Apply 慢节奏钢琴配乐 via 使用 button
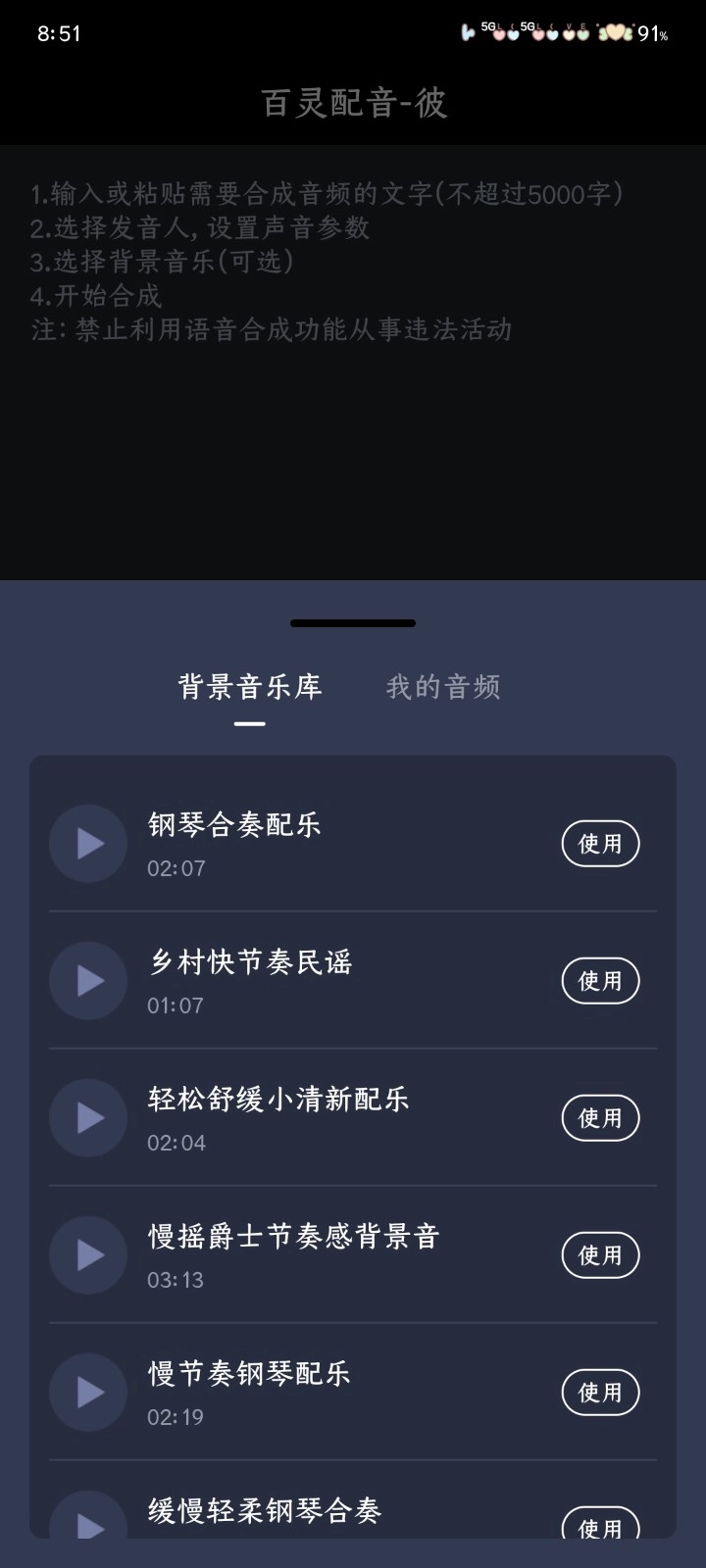Screen dimensions: 706x1568 tap(600, 1393)
